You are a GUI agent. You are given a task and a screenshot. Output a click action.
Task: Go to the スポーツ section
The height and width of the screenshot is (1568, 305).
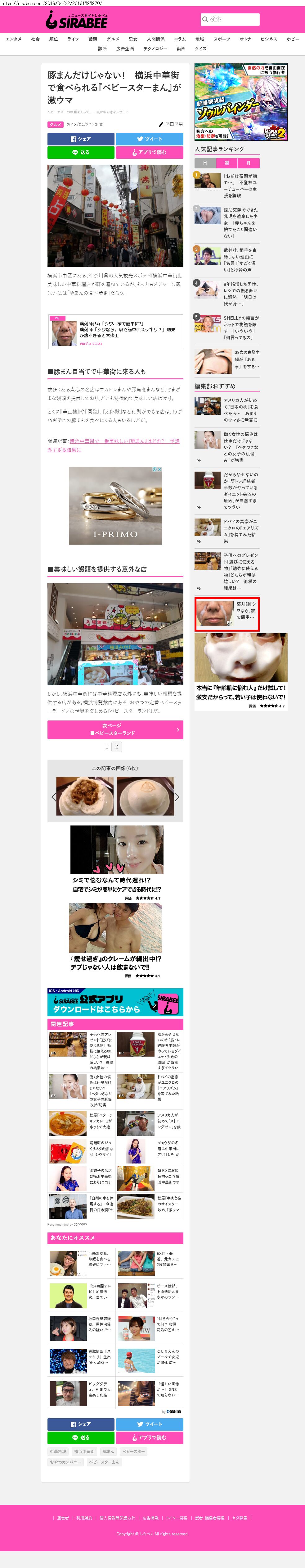coord(221,39)
